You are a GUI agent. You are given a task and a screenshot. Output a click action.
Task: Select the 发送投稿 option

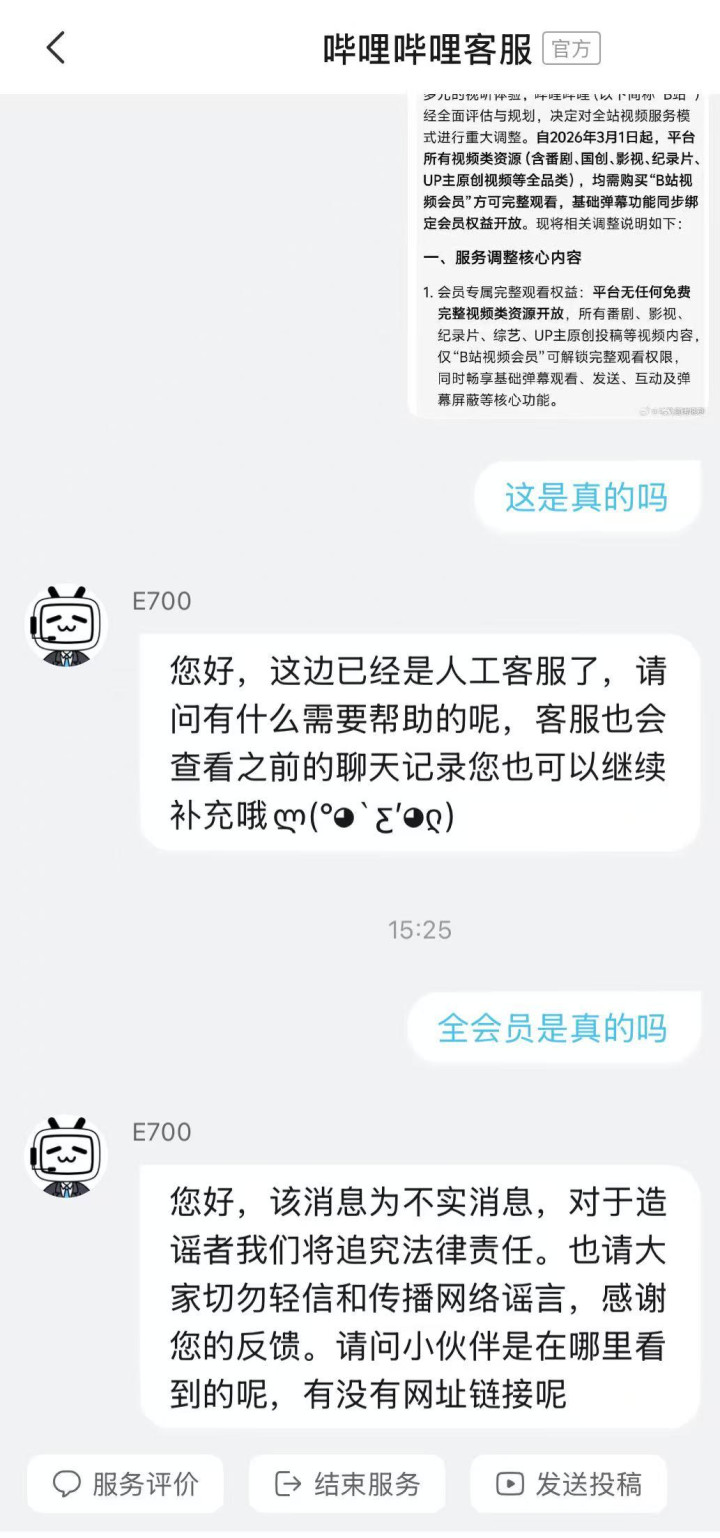tap(568, 1484)
